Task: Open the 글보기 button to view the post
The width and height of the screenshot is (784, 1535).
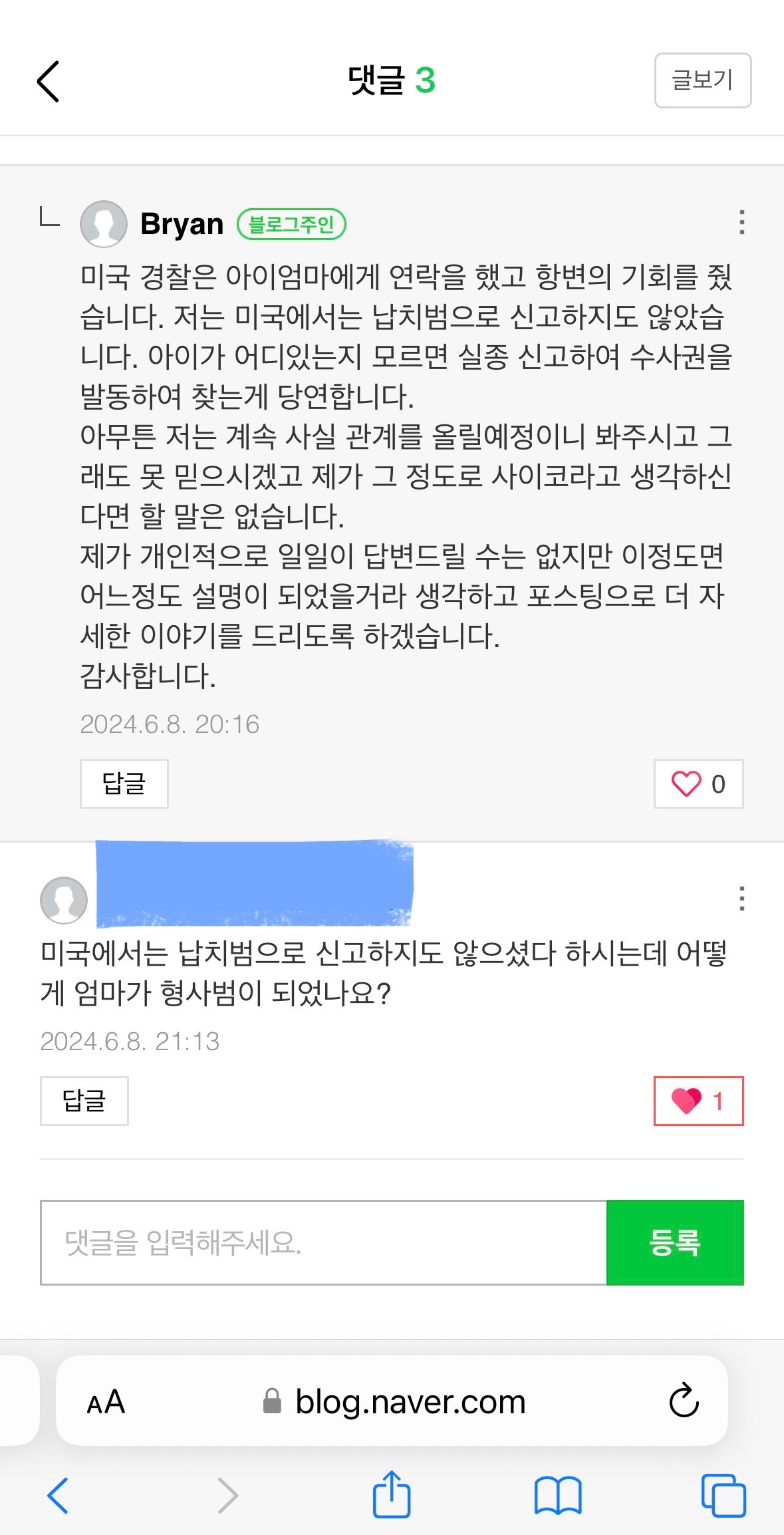Action: (702, 80)
